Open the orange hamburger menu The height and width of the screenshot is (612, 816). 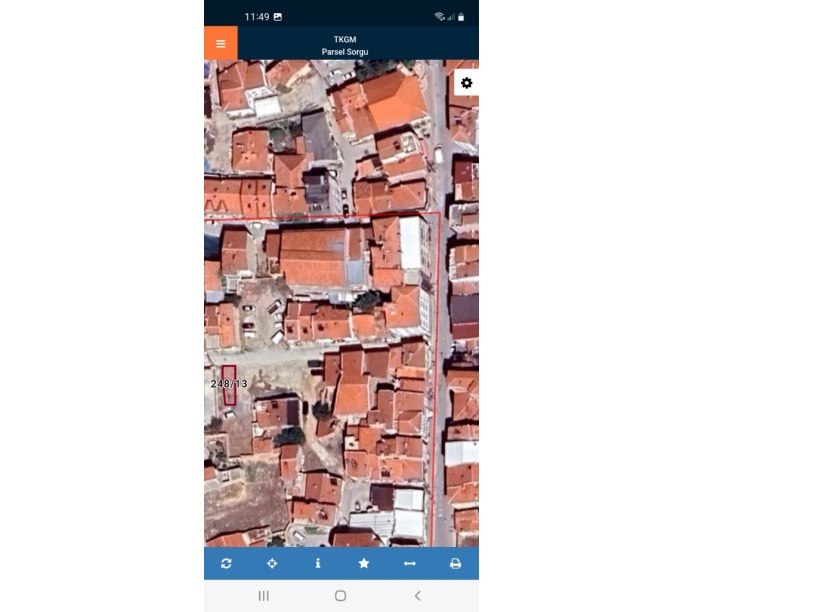220,43
